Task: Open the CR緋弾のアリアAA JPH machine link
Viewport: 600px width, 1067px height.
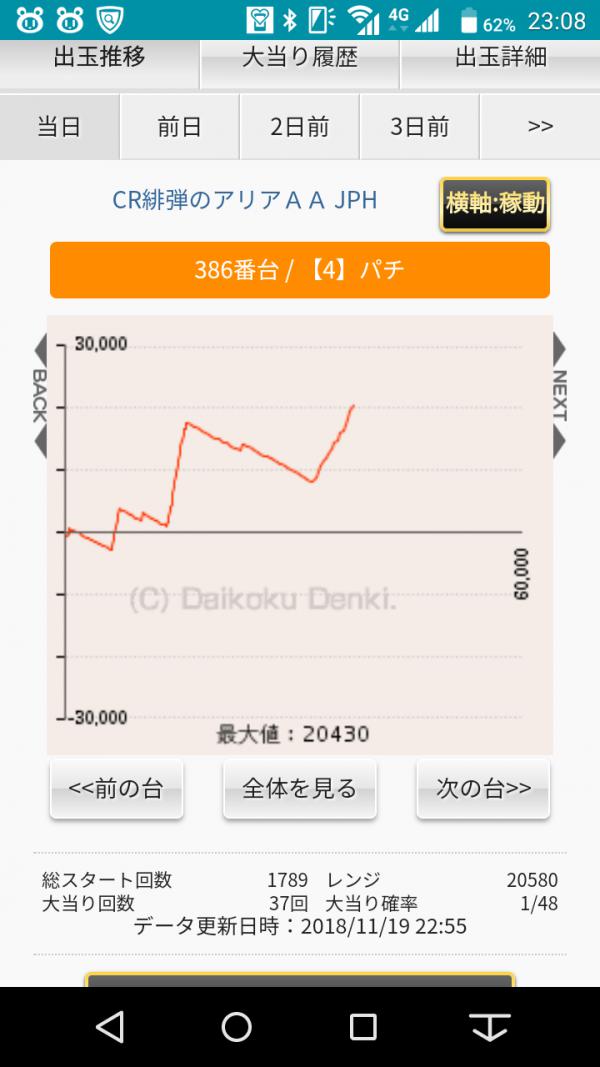Action: (244, 200)
